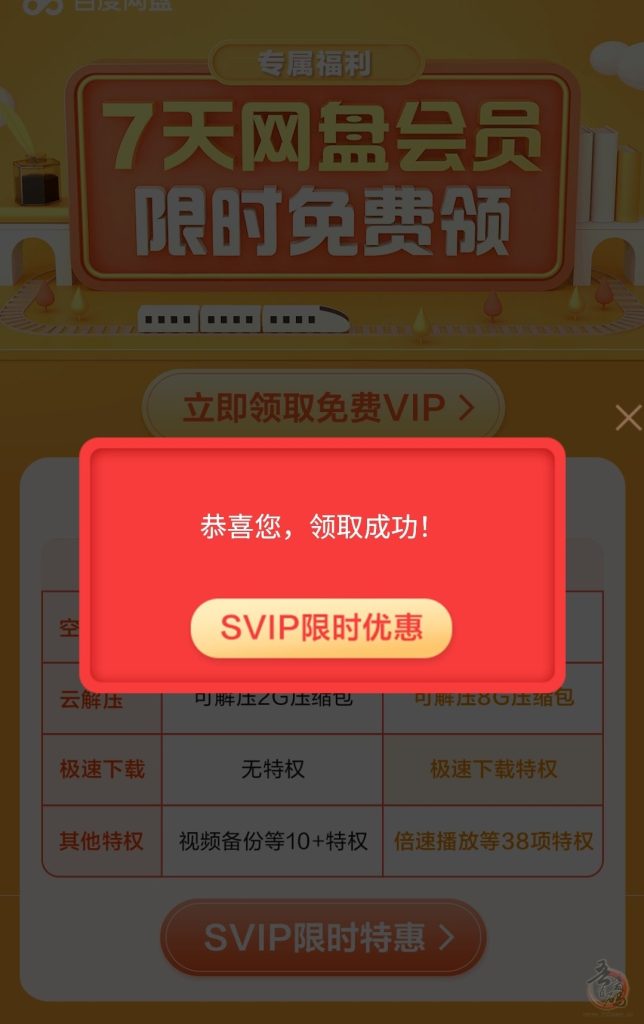Tap 立即领取免费VIP button
The height and width of the screenshot is (1024, 644).
[323, 408]
